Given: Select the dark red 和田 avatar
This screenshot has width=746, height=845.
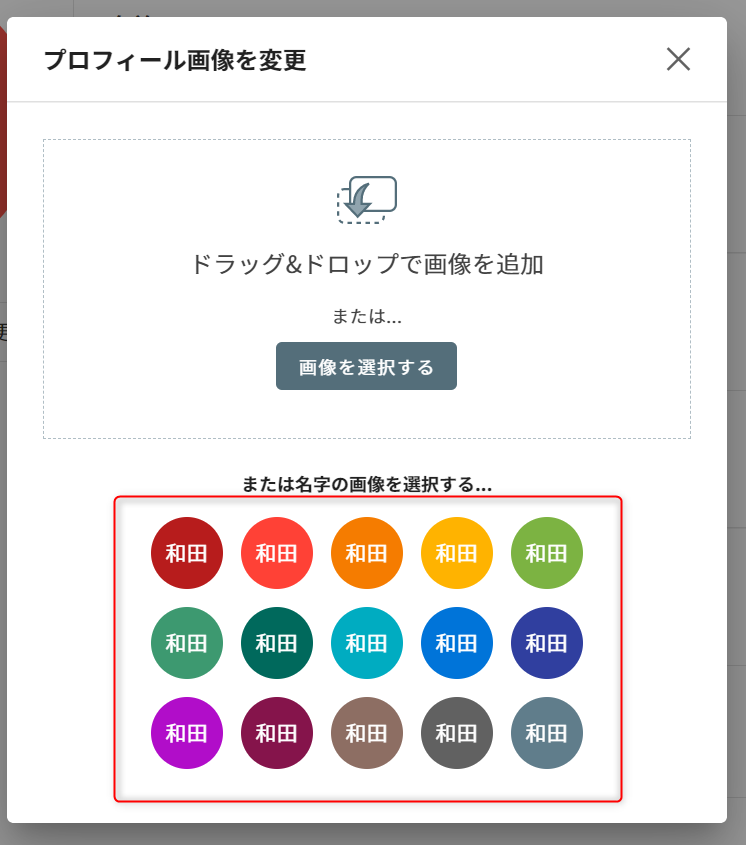Looking at the screenshot, I should point(187,553).
